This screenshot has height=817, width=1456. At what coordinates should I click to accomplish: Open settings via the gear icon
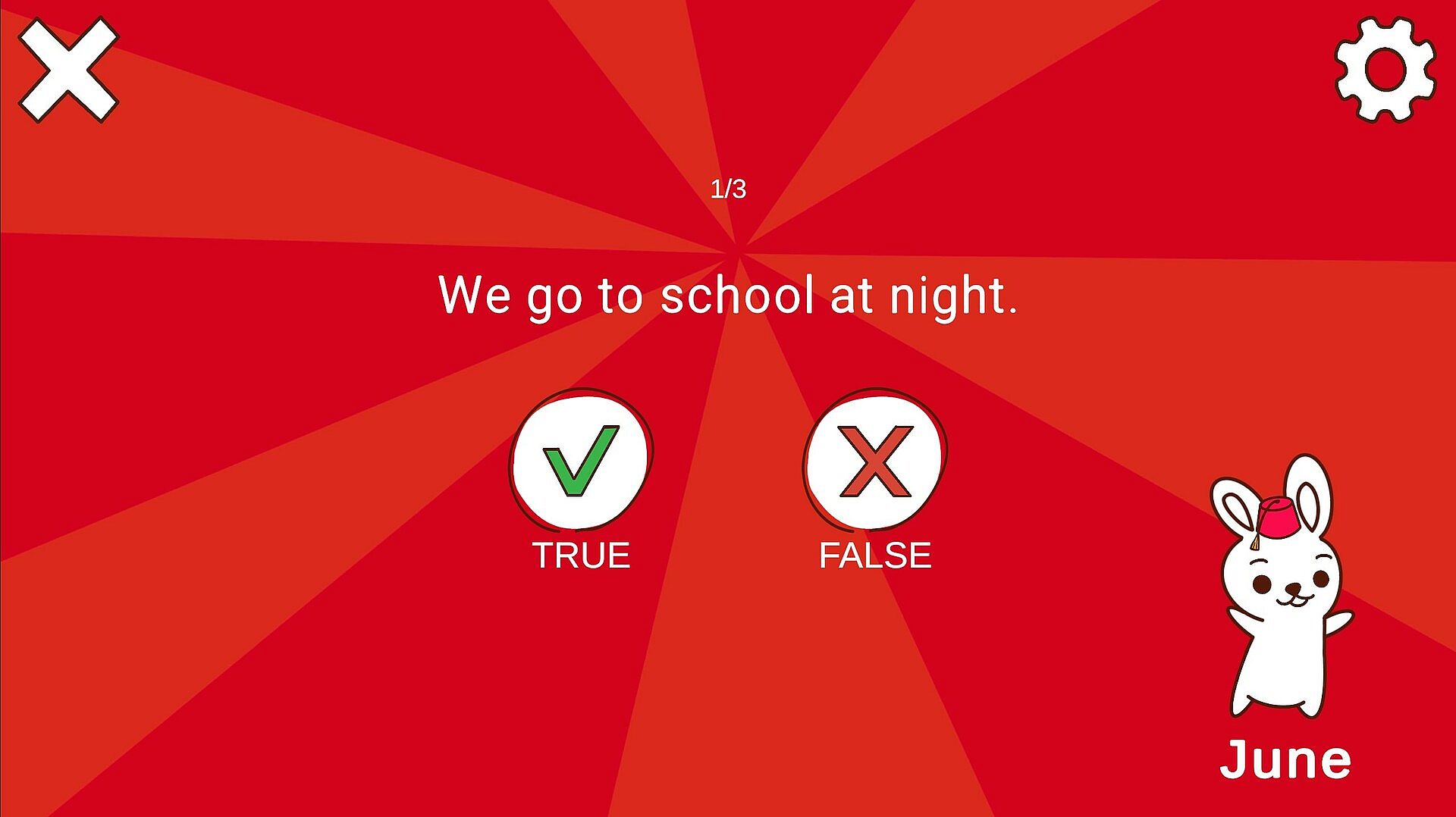pyautogui.click(x=1385, y=70)
